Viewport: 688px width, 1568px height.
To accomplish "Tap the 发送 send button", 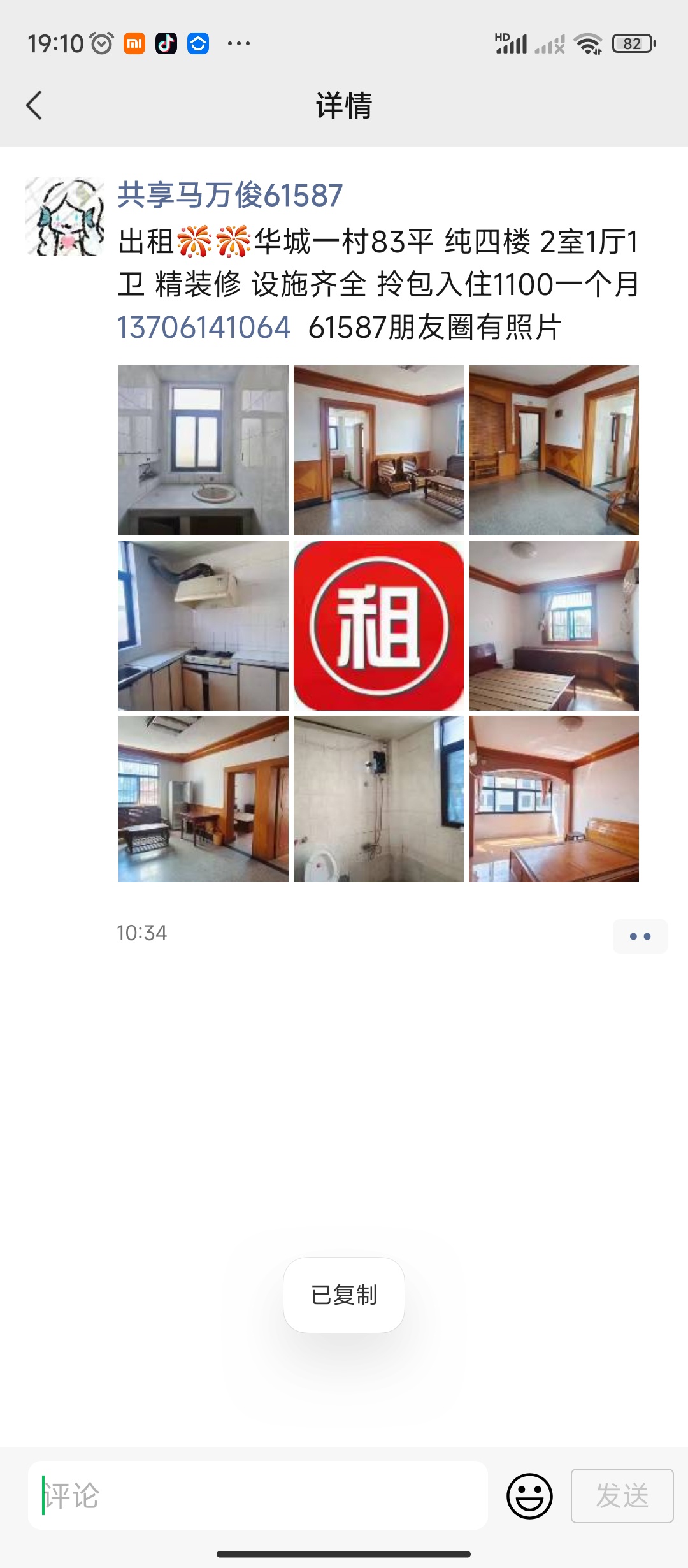I will click(x=622, y=1496).
